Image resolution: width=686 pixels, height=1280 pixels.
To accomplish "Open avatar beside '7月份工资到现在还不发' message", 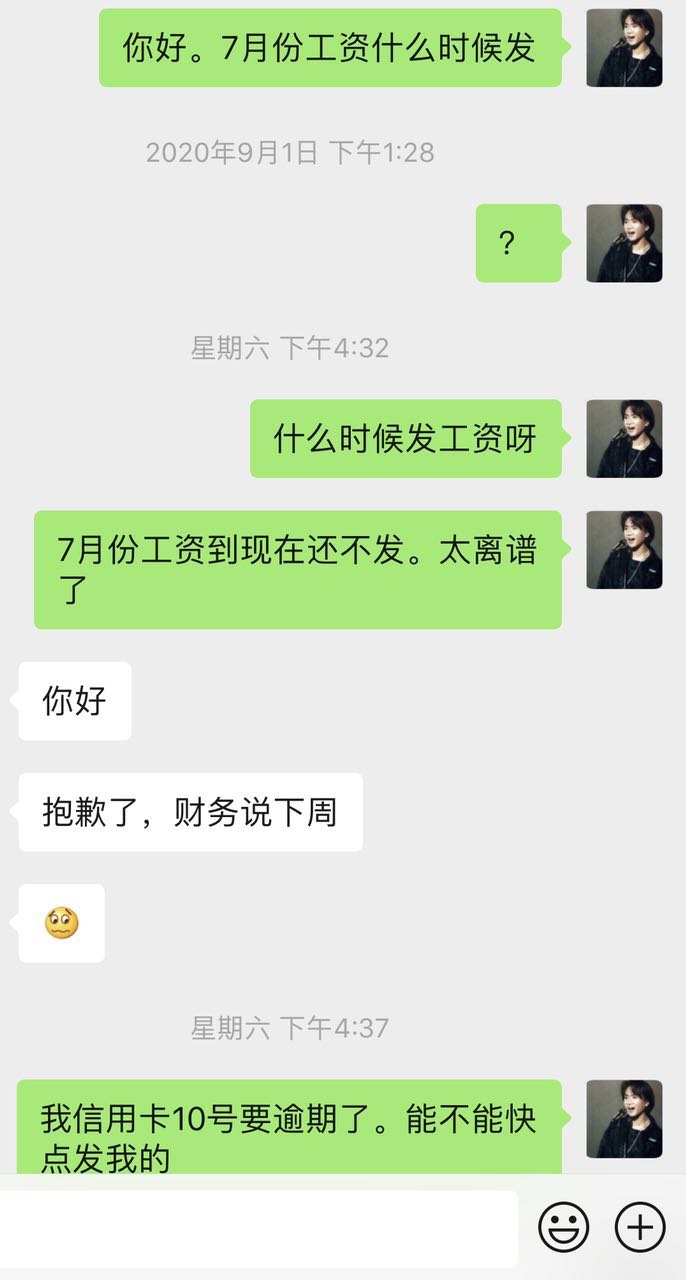I will click(624, 549).
